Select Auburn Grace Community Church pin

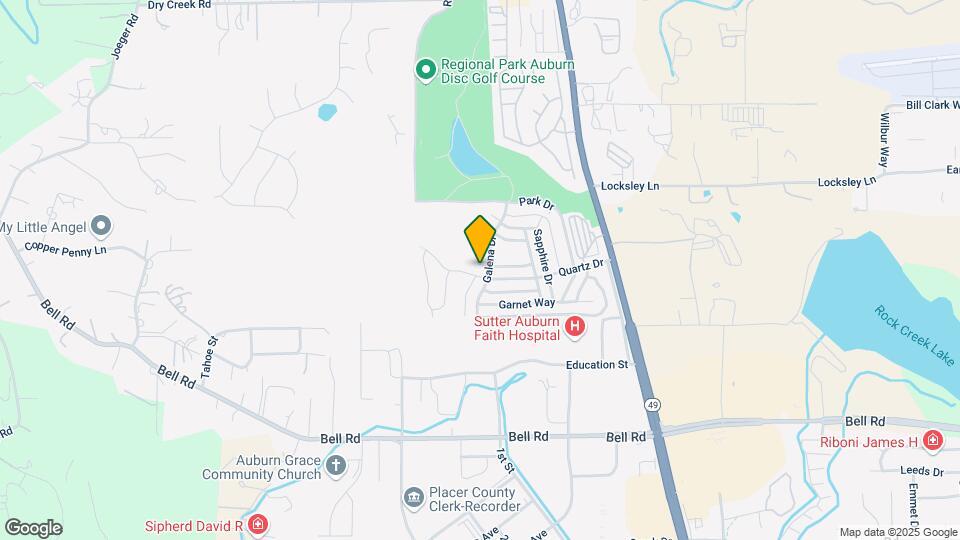[337, 465]
